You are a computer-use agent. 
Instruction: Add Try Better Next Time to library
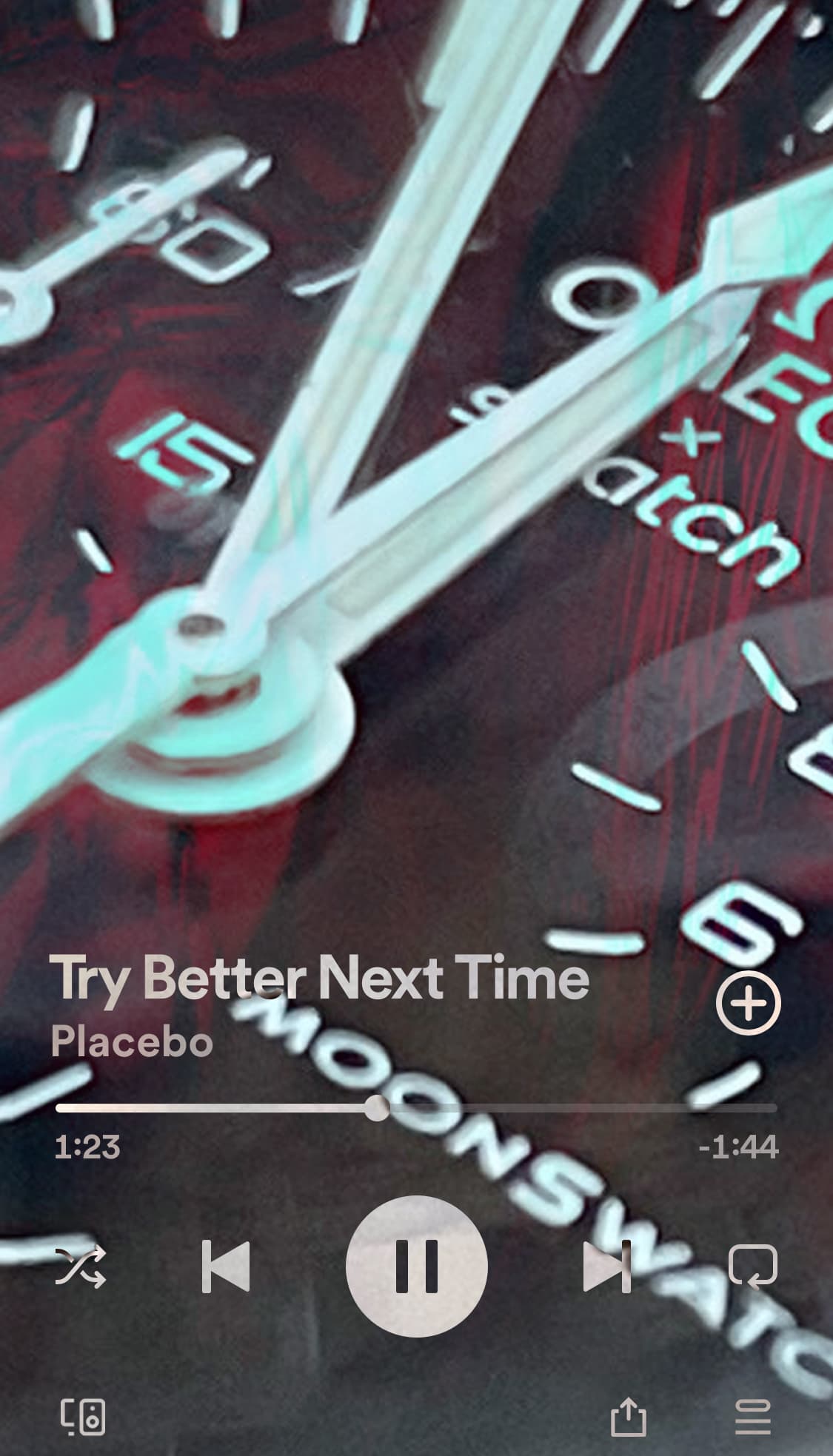tap(749, 1002)
